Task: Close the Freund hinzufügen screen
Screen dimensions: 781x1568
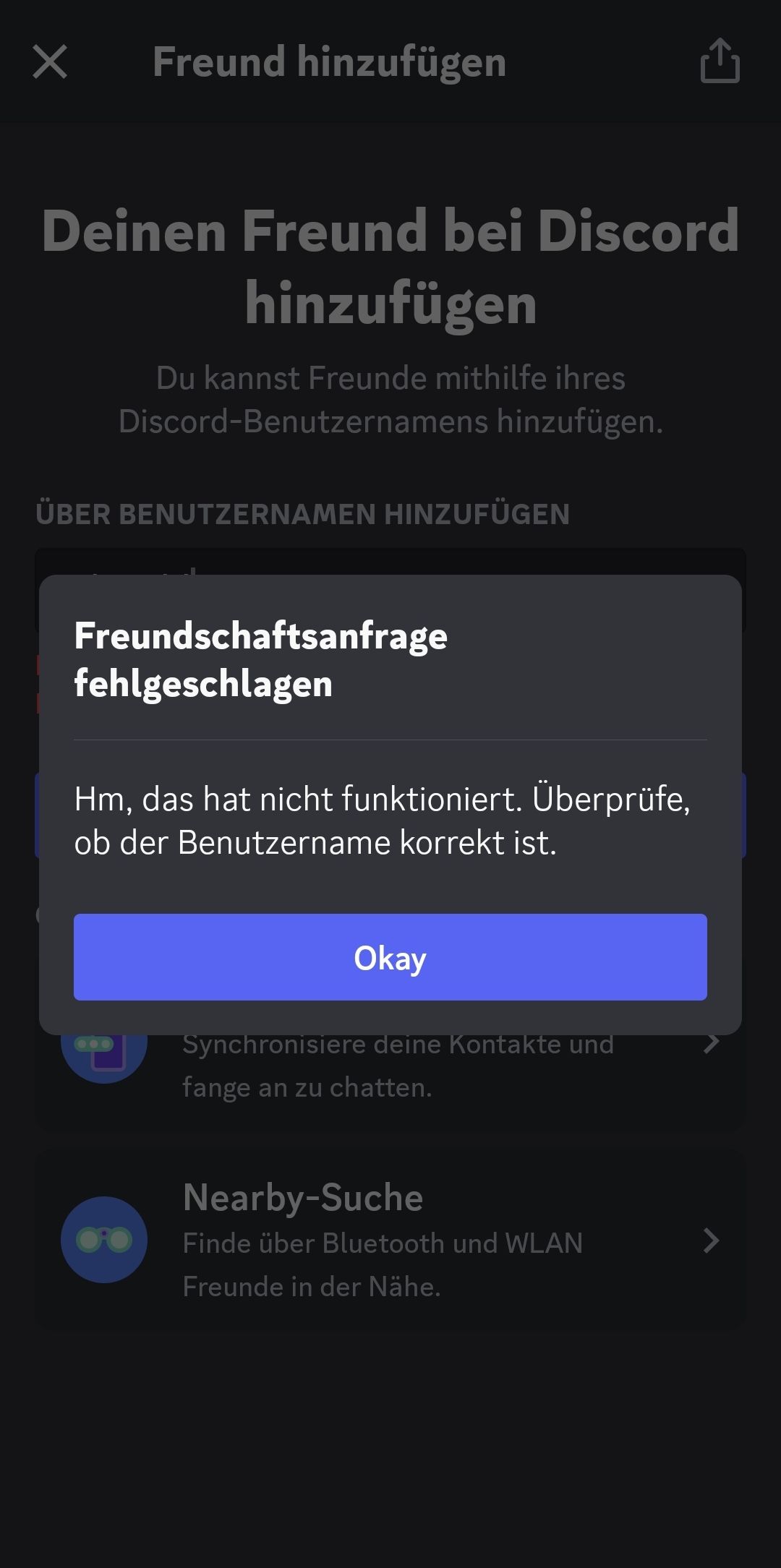Action: click(x=50, y=61)
